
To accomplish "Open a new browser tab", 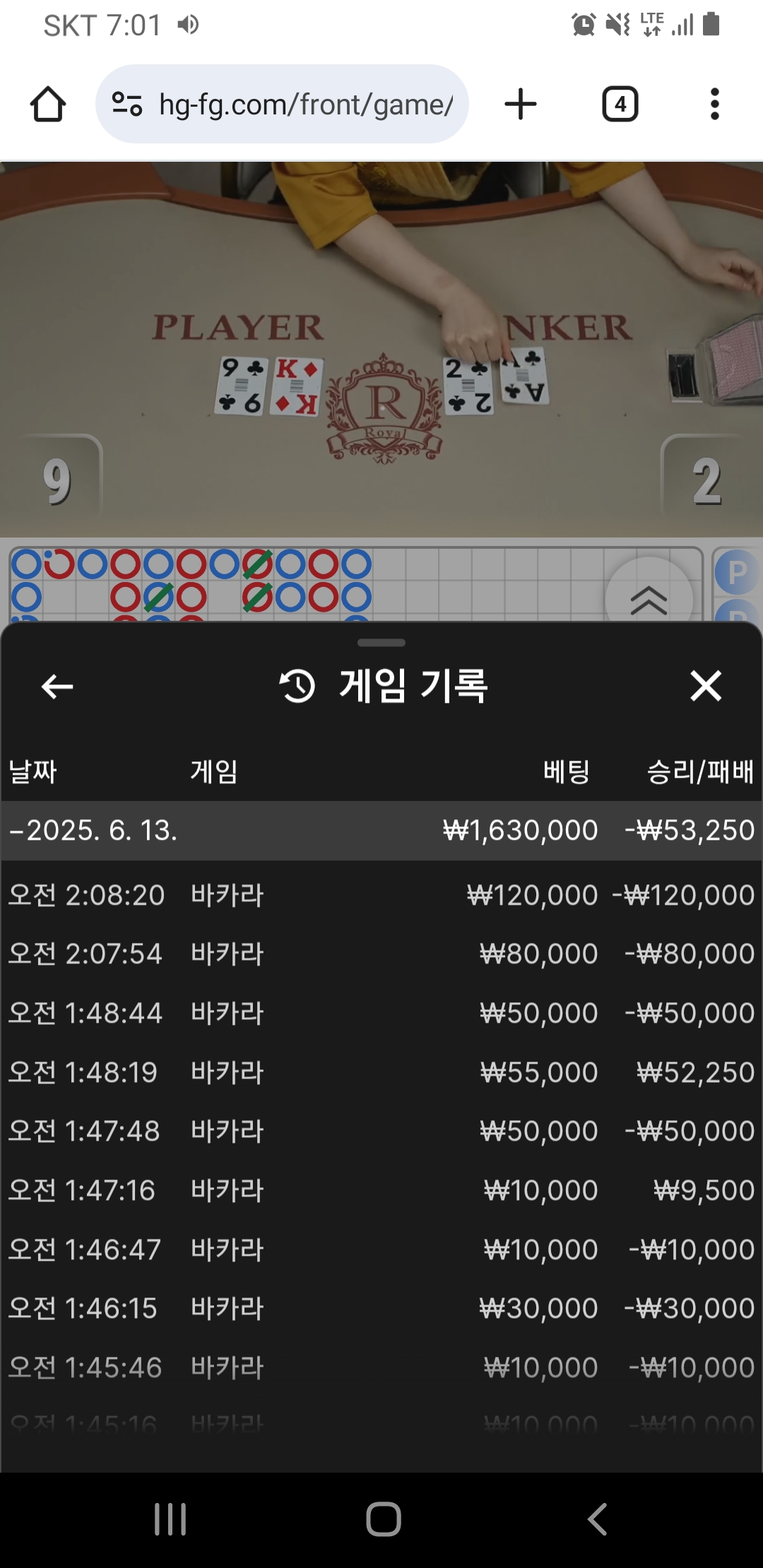I will (521, 105).
